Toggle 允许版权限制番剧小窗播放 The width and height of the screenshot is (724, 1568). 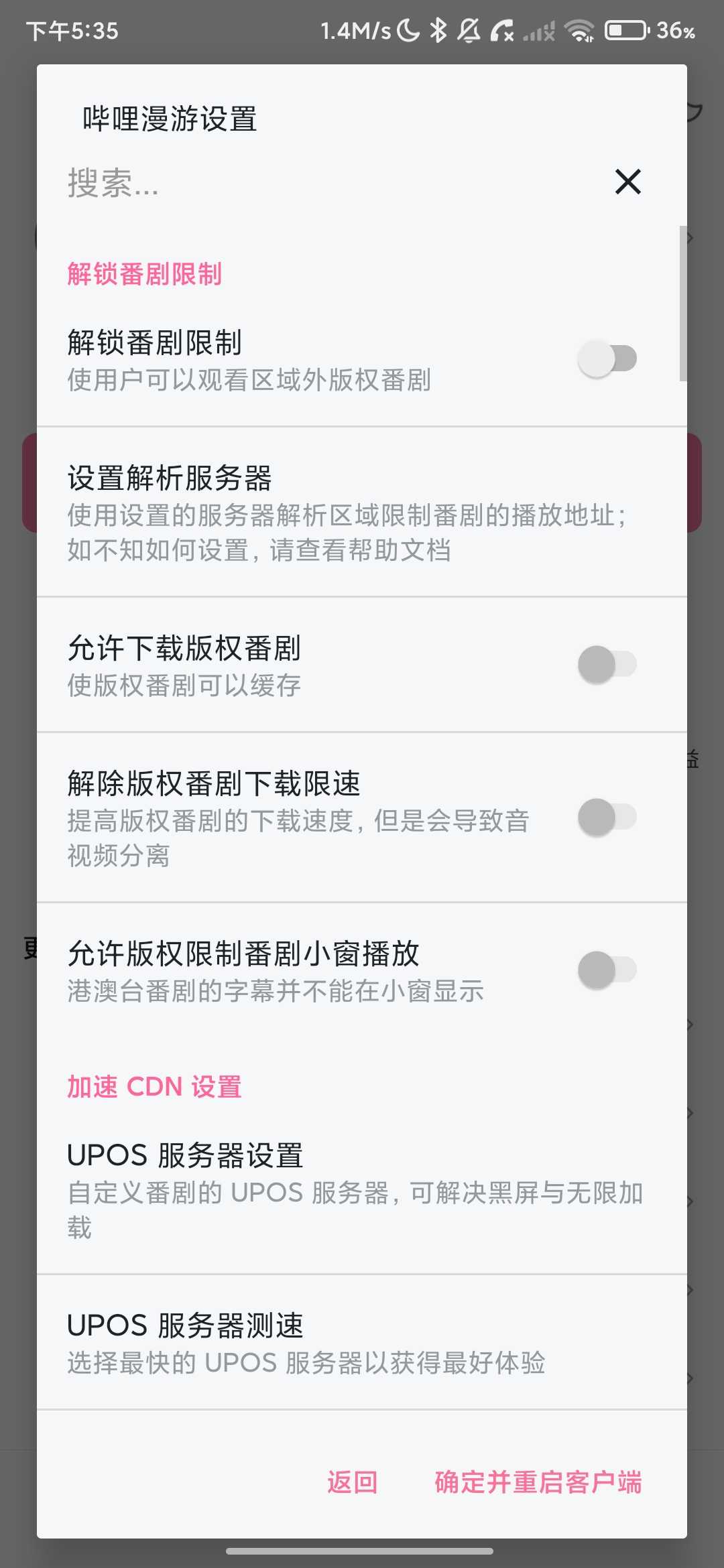607,970
